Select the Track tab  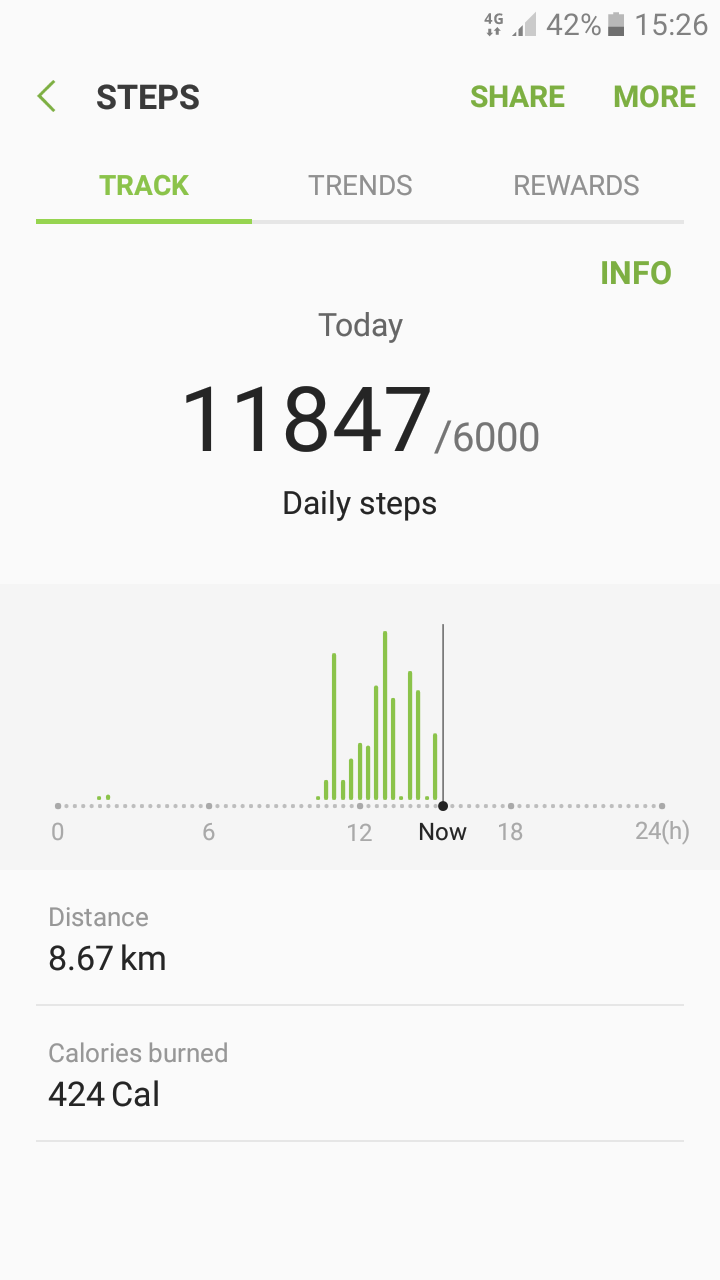click(x=144, y=186)
